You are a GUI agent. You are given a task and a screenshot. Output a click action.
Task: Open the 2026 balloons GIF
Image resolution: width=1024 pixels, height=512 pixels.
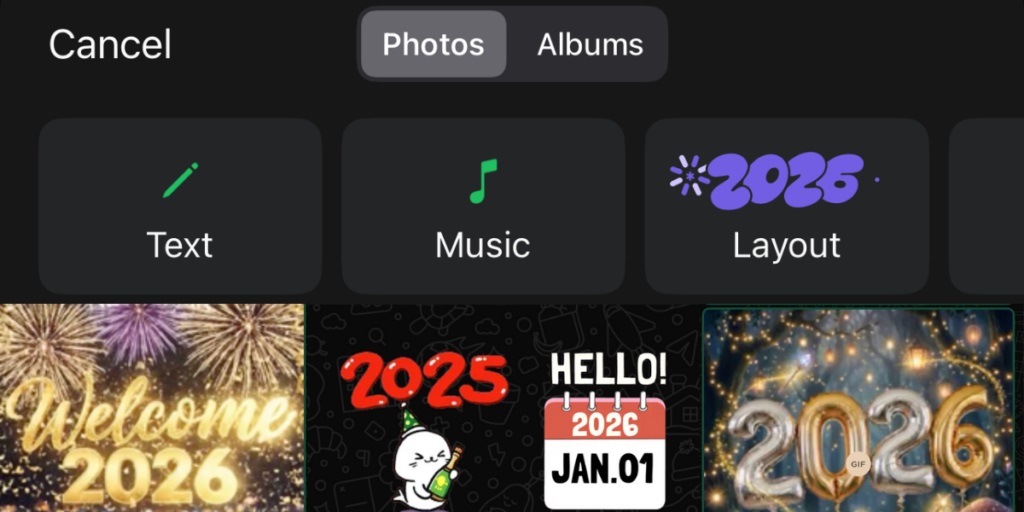[x=858, y=408]
